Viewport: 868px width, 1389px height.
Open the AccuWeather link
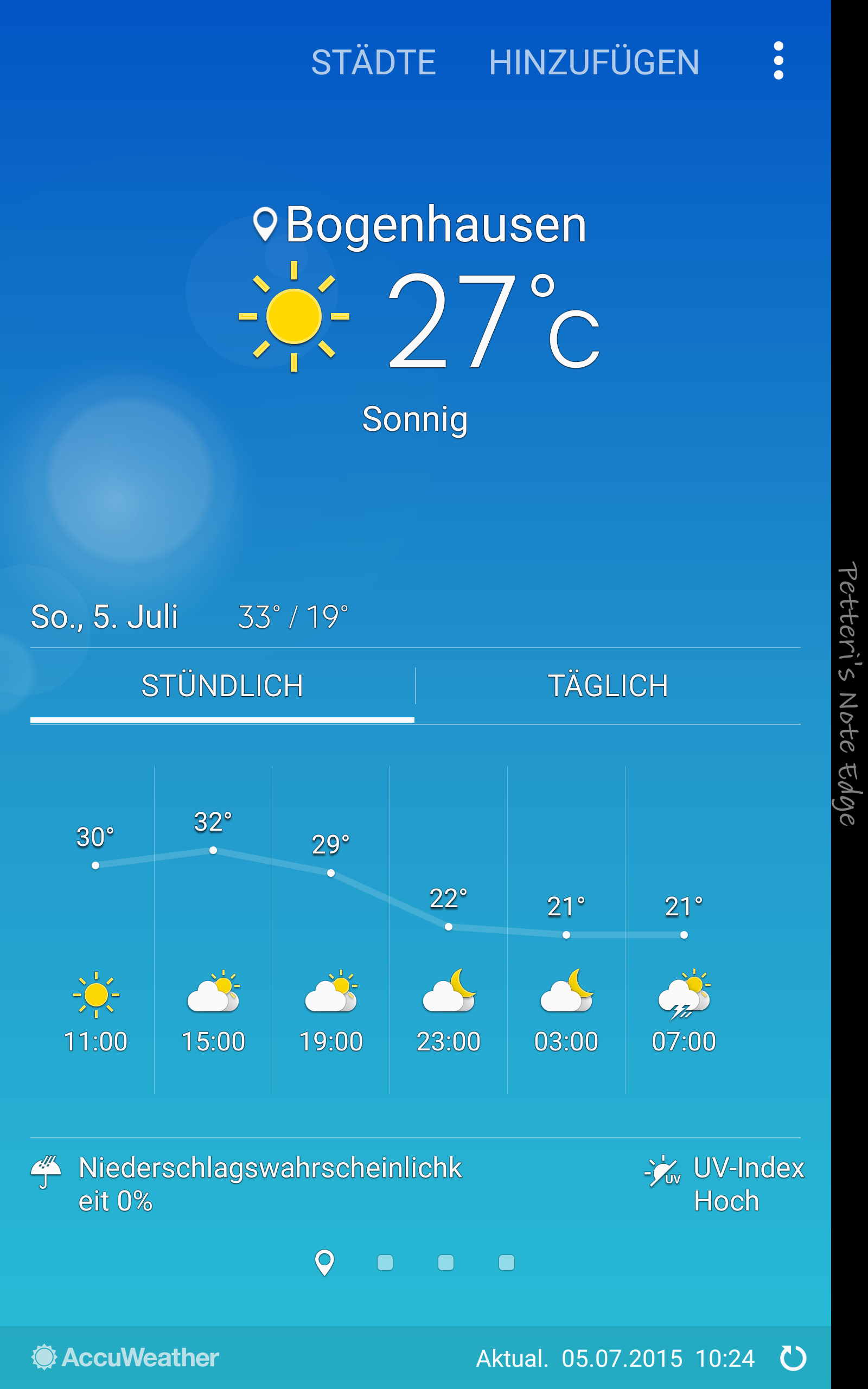(125, 1358)
